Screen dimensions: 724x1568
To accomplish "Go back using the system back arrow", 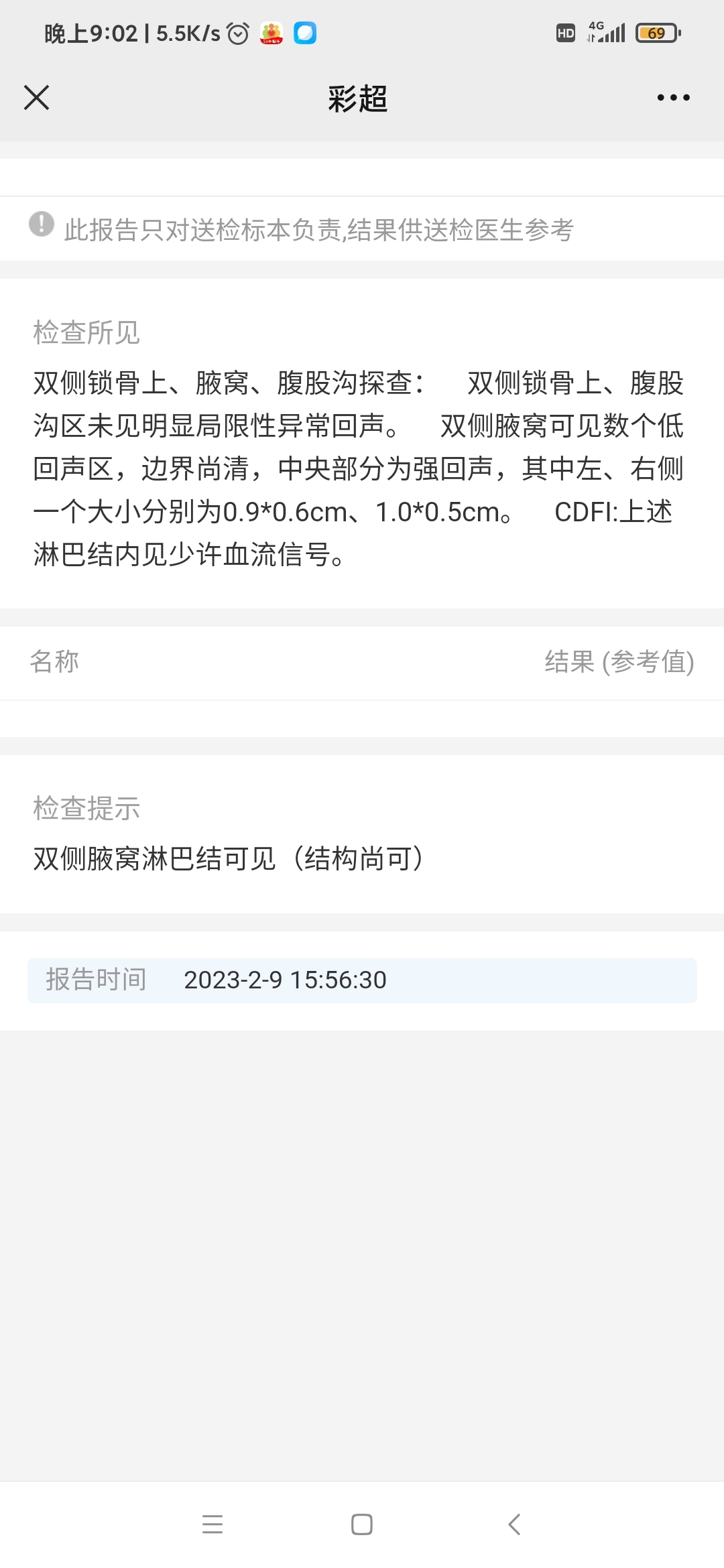I will (x=514, y=1524).
